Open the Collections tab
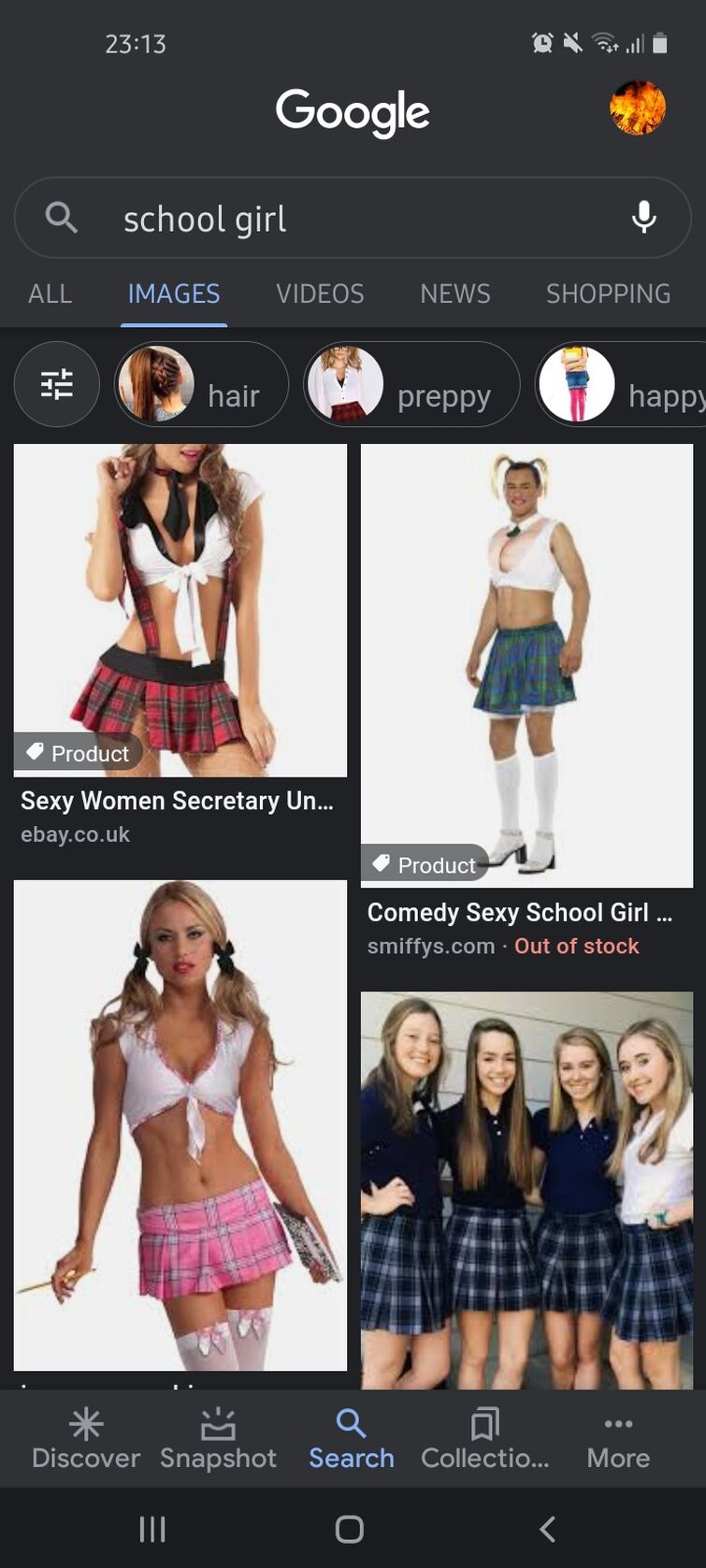The image size is (706, 1568). click(x=484, y=1439)
